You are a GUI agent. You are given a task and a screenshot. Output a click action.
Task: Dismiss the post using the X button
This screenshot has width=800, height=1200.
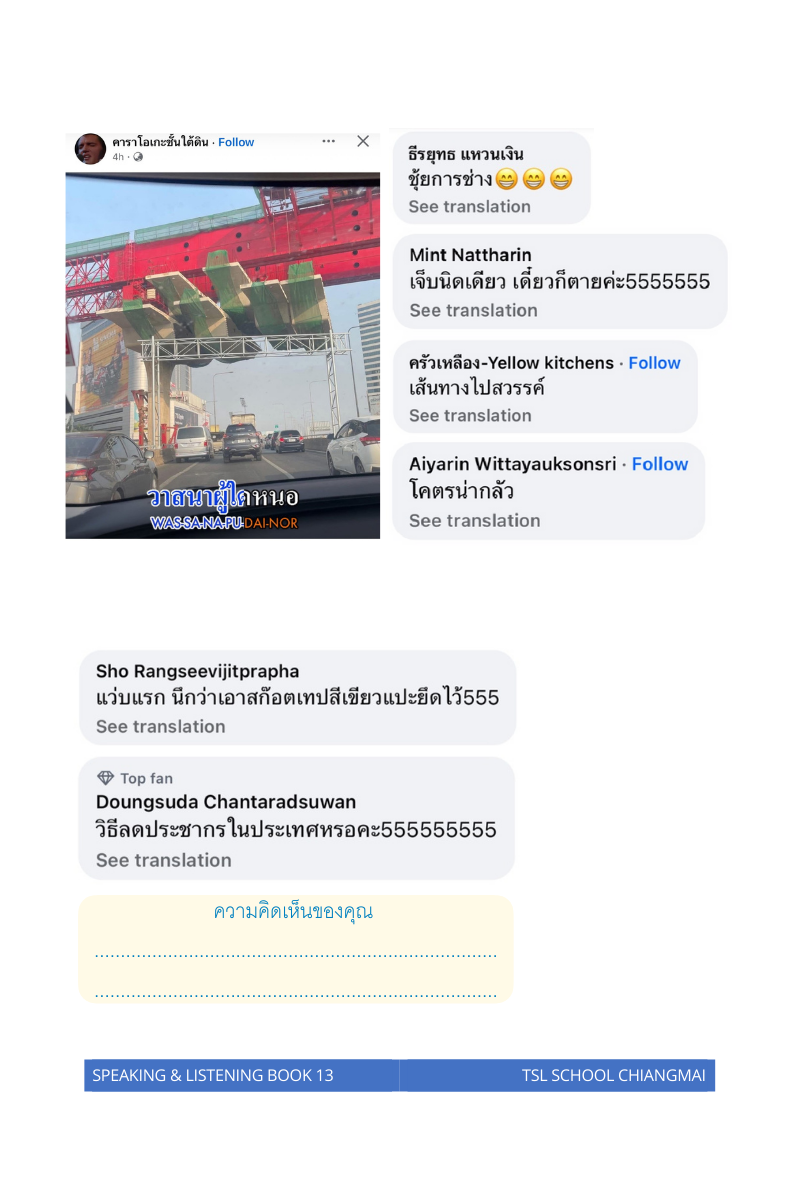coord(363,141)
